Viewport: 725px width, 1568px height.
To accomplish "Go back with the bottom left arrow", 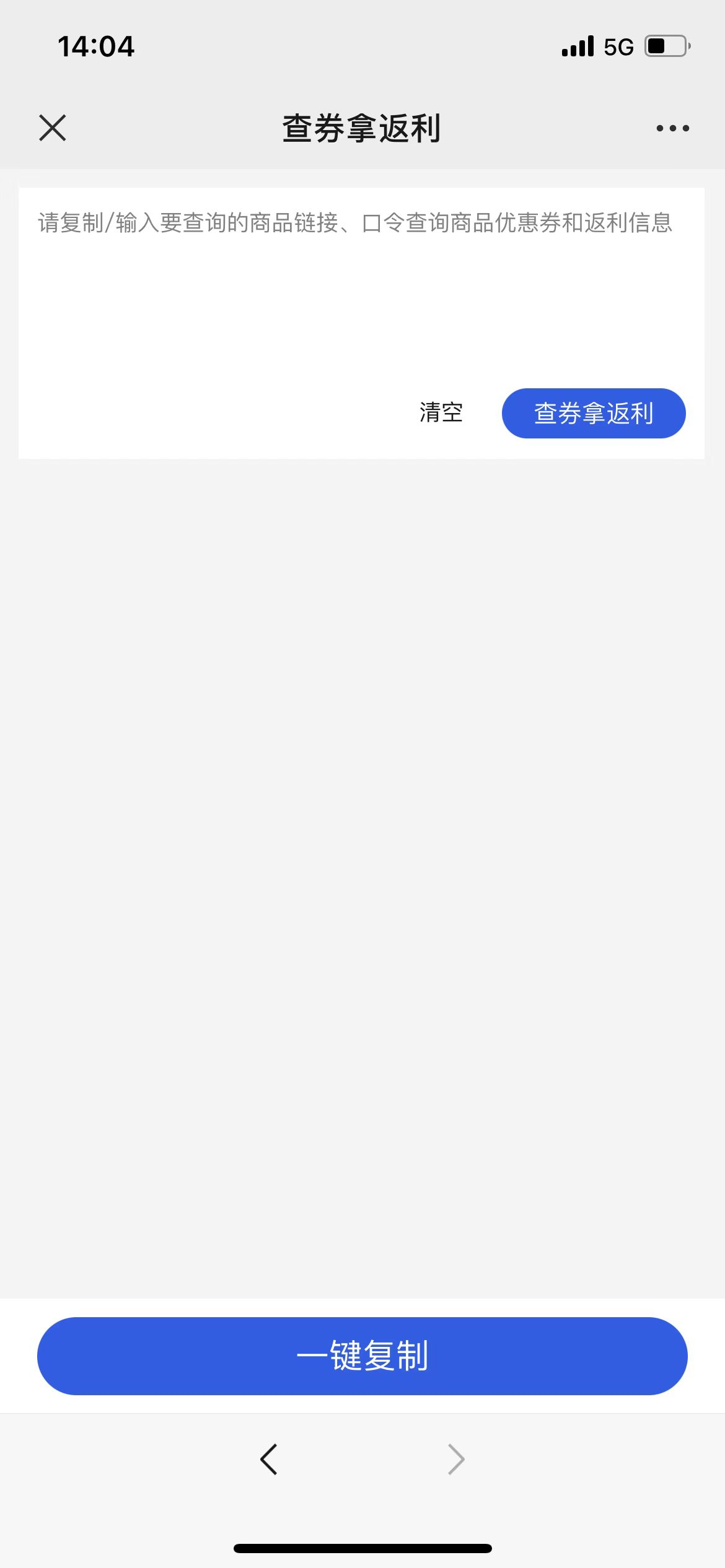I will (x=269, y=1460).
